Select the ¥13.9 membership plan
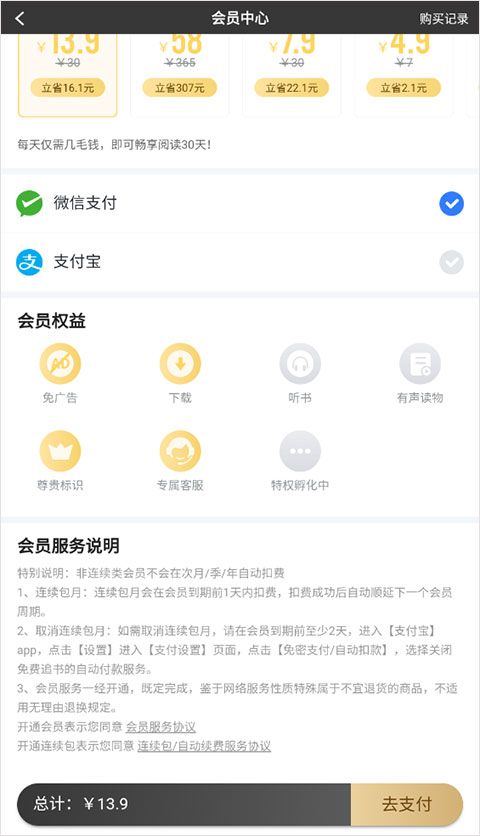 [68, 75]
